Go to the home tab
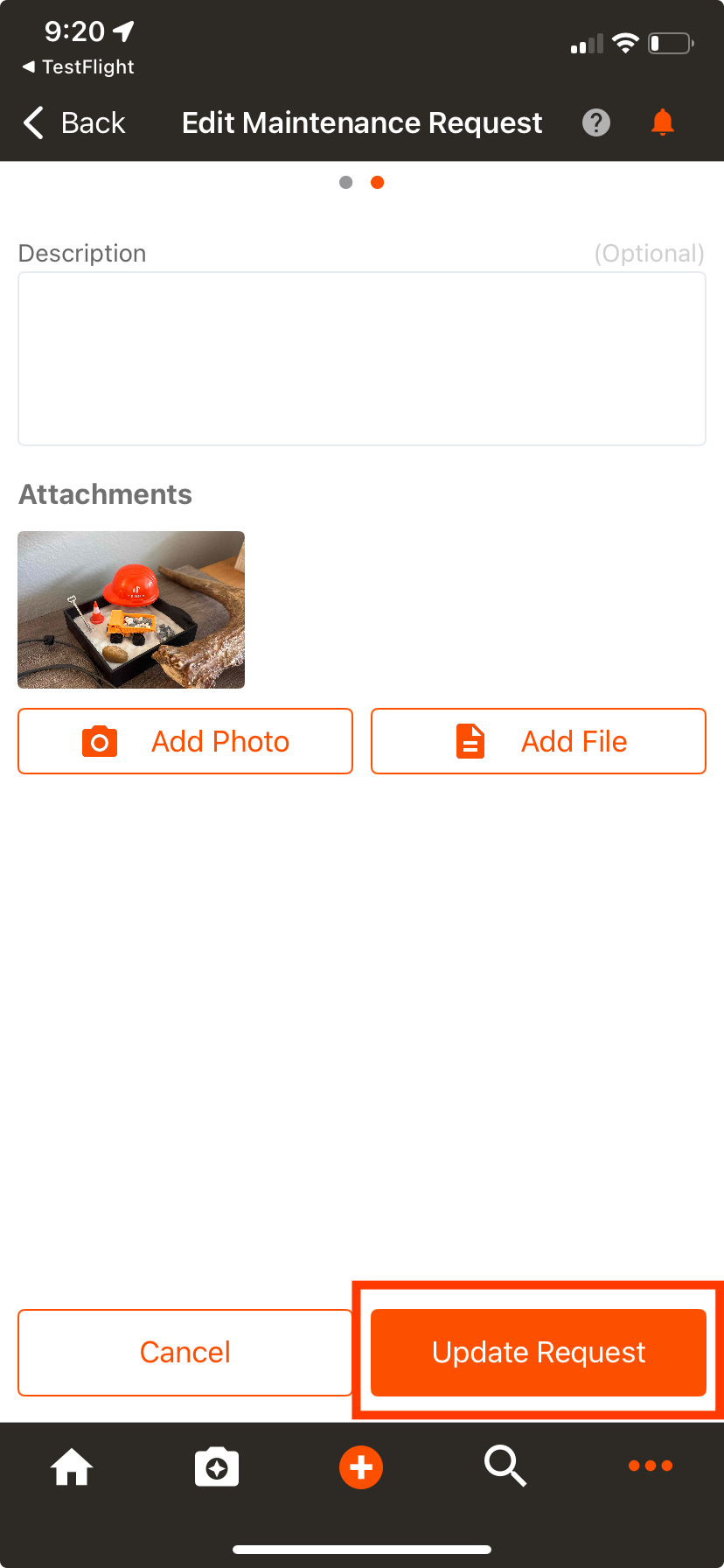The image size is (724, 1568). coord(72,1466)
